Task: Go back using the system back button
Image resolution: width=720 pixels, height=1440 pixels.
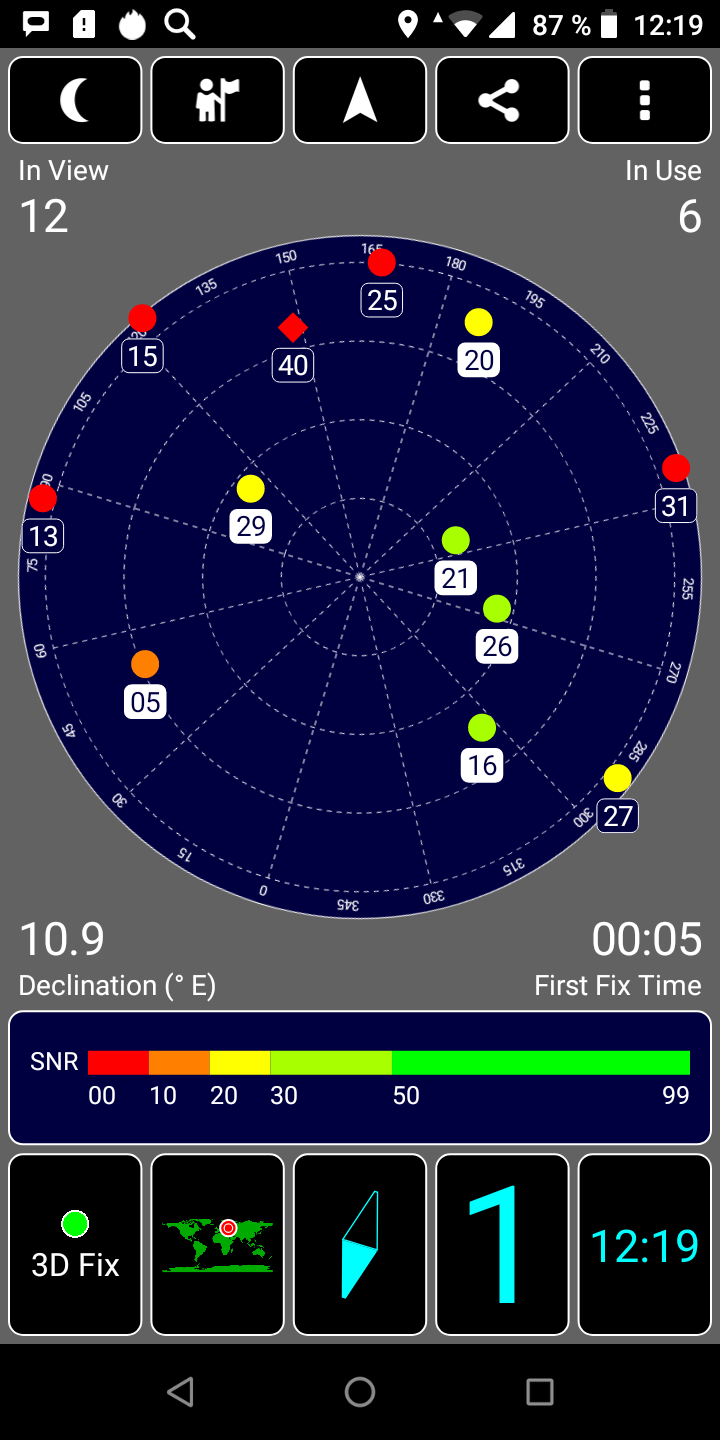Action: point(180,1391)
